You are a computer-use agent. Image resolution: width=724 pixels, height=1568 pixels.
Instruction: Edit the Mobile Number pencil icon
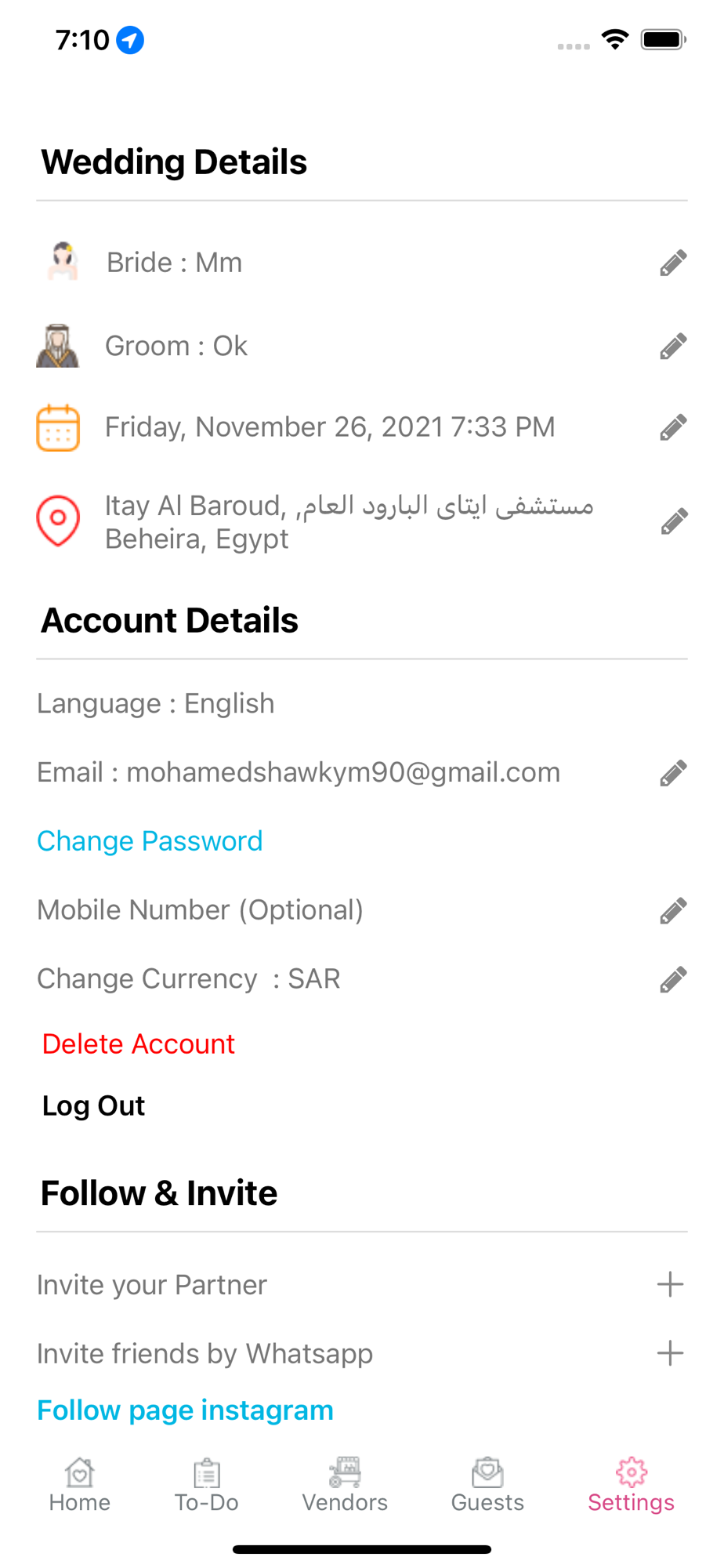pos(673,910)
